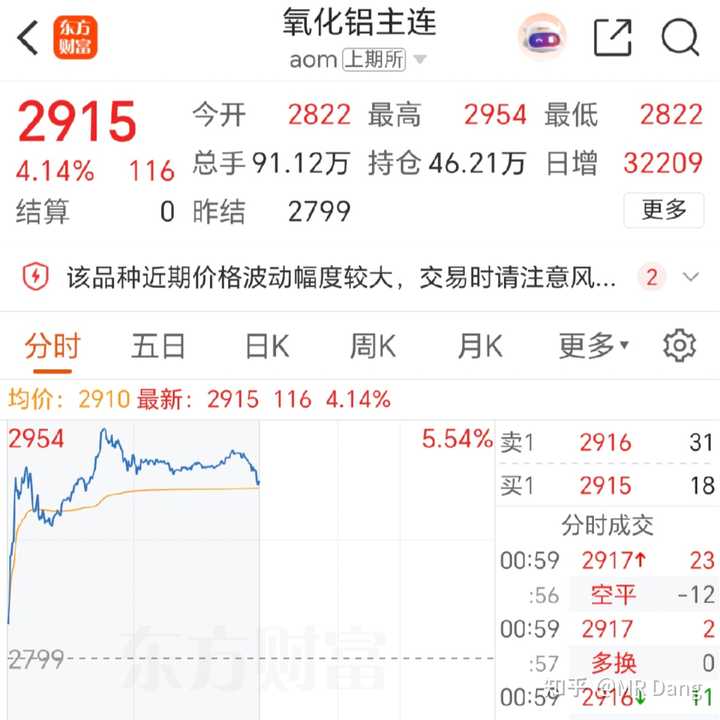
Task: Go back using the arrow icon
Action: pyautogui.click(x=27, y=38)
